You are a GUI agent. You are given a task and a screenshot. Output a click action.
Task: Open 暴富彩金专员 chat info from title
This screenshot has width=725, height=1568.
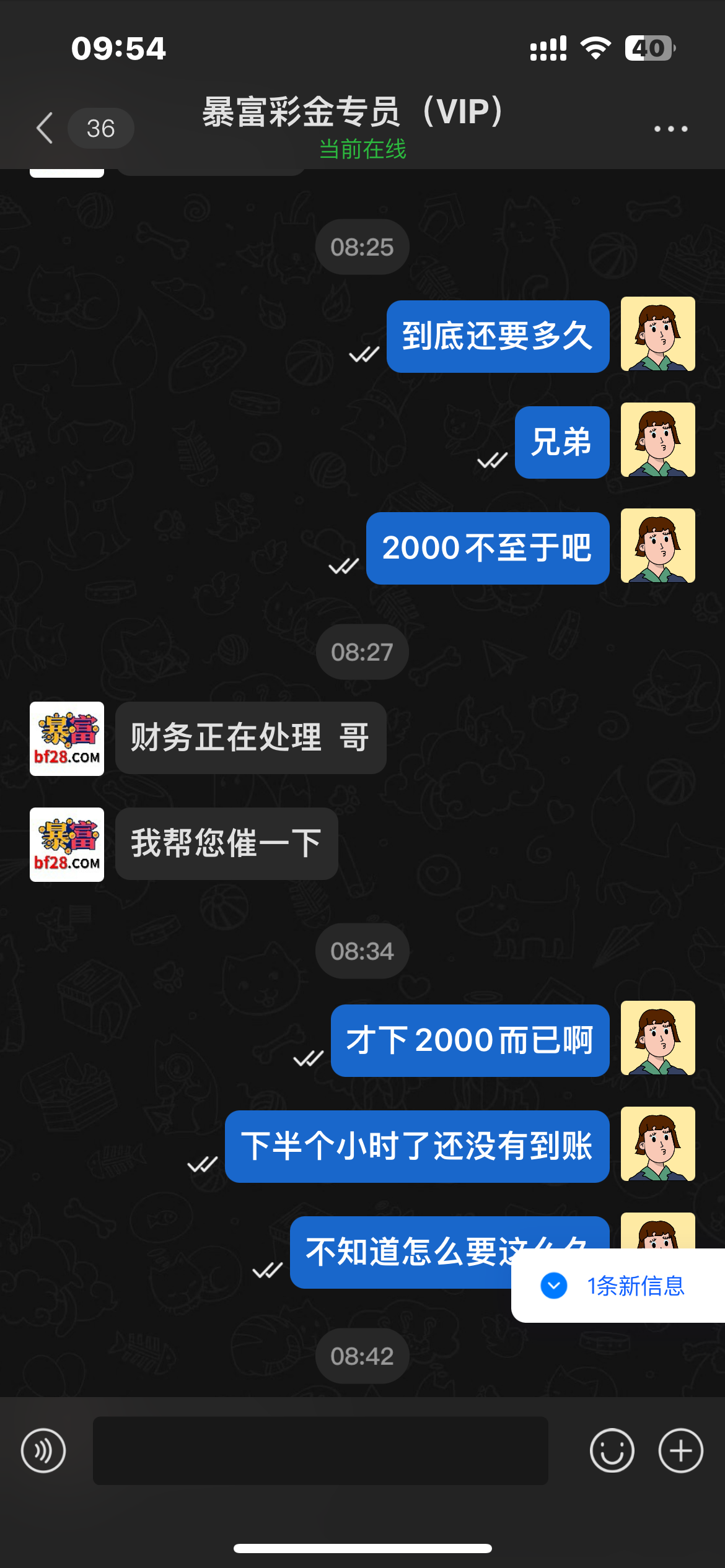353,113
